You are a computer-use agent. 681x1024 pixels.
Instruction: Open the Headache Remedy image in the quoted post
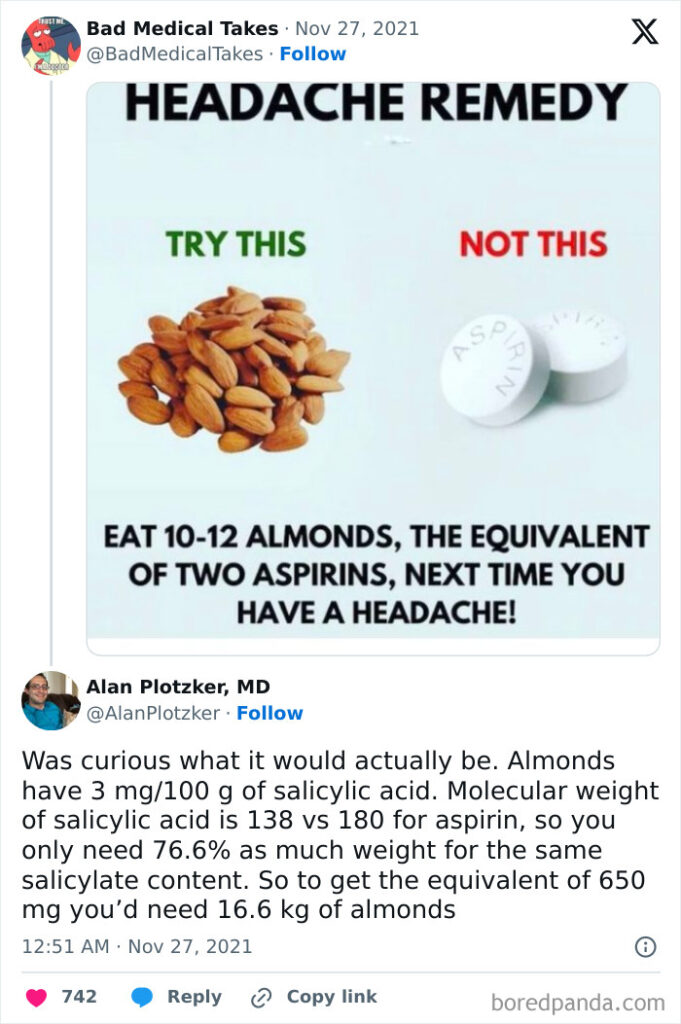pos(373,368)
